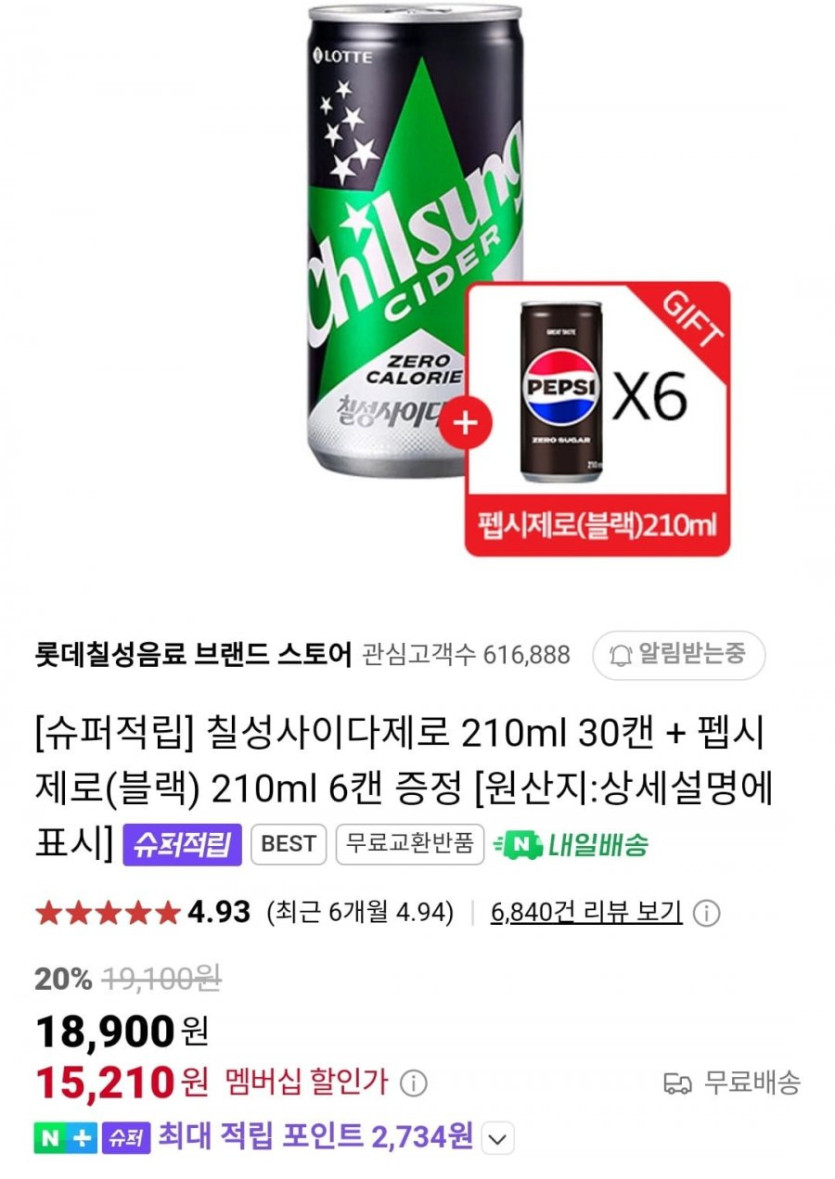Toggle the 알림받는중 notification button
This screenshot has height=1179, width=835.
678,656
